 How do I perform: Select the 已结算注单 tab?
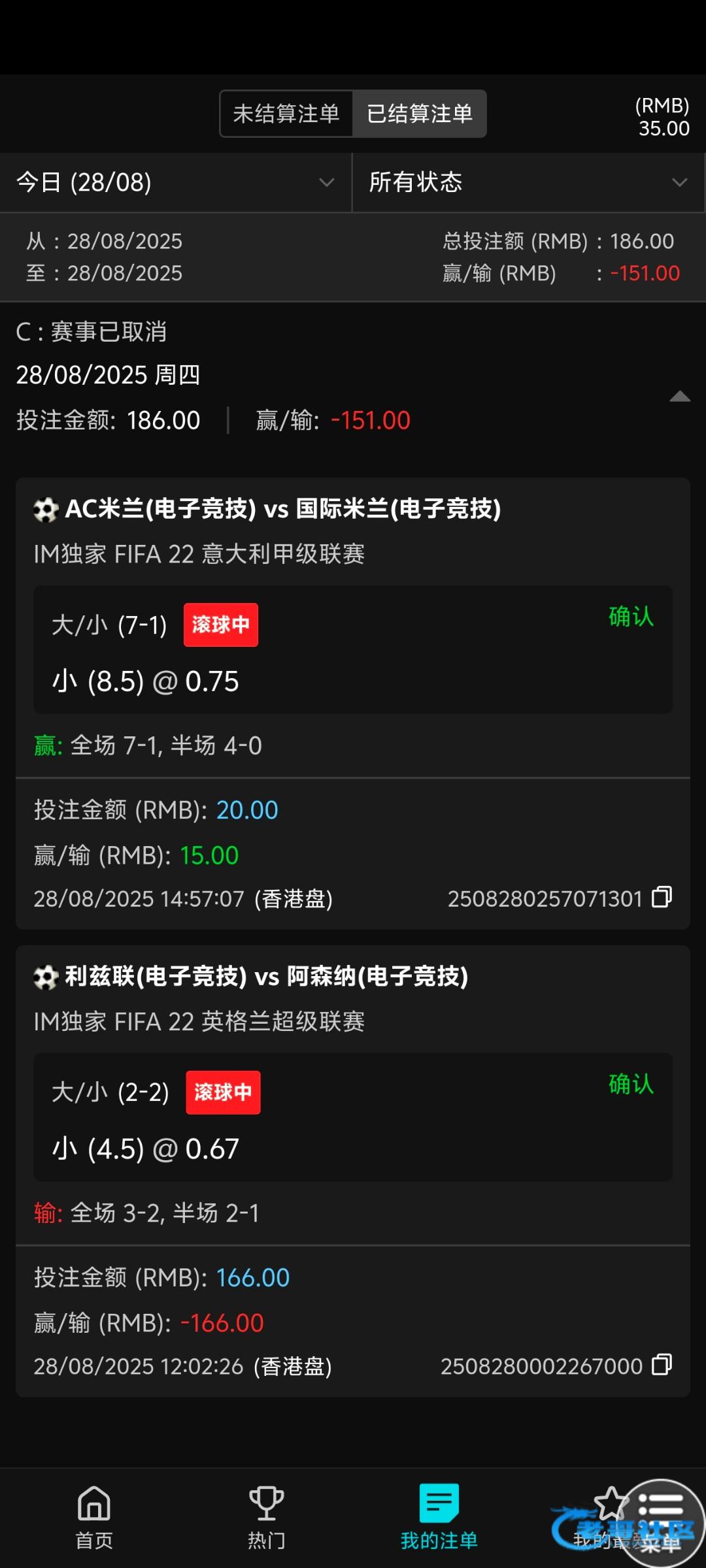point(420,114)
